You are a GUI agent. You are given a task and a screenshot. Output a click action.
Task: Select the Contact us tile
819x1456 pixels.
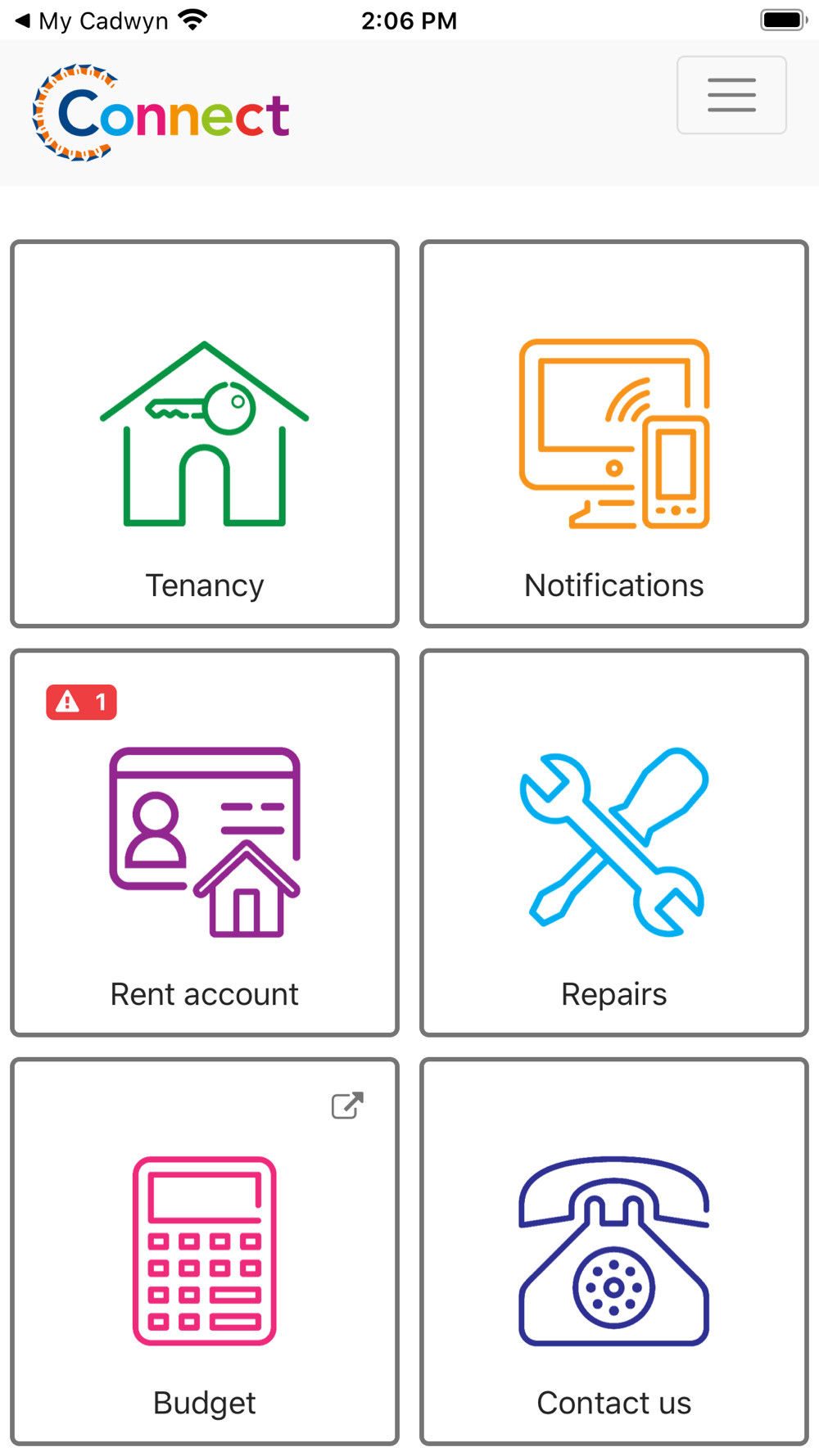[x=614, y=1251]
